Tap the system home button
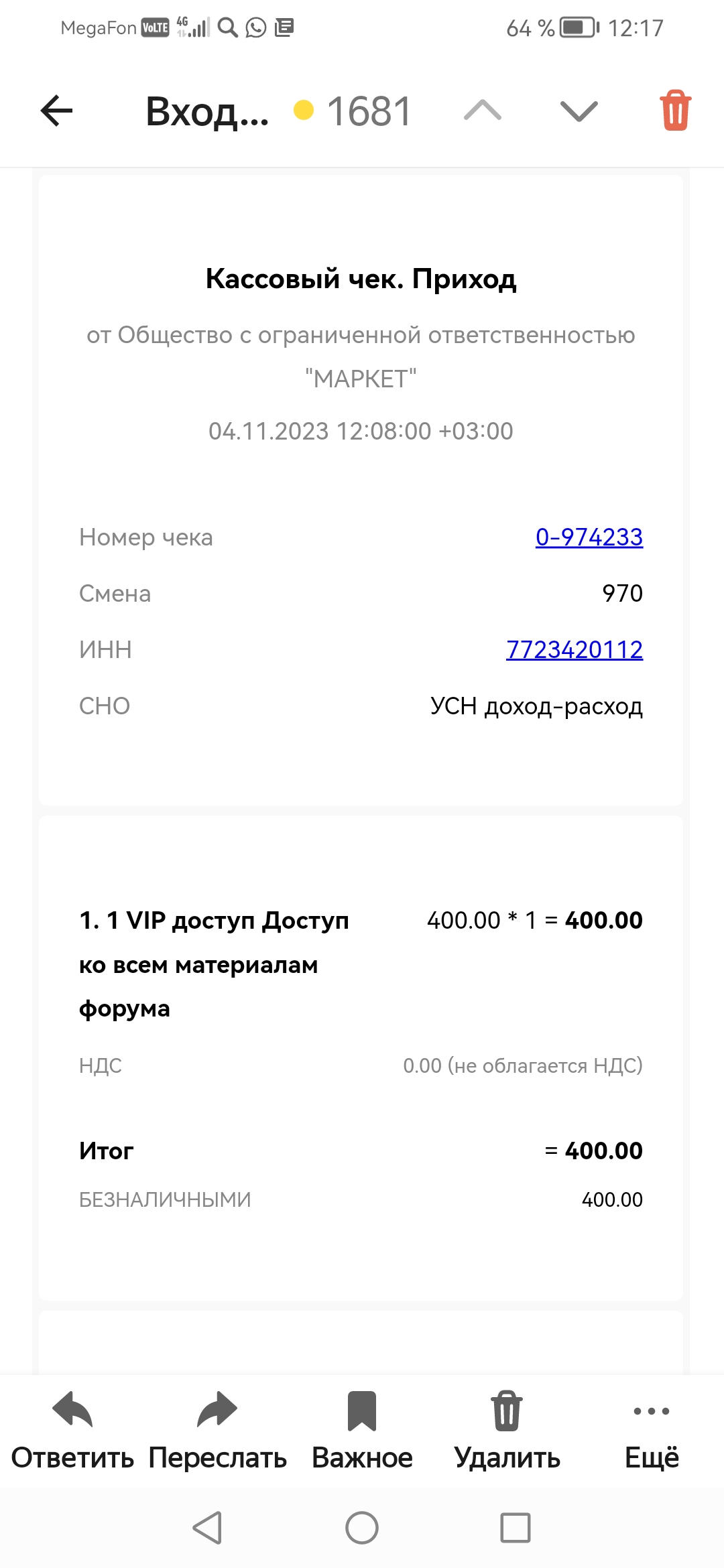This screenshot has width=724, height=1568. click(x=362, y=1528)
